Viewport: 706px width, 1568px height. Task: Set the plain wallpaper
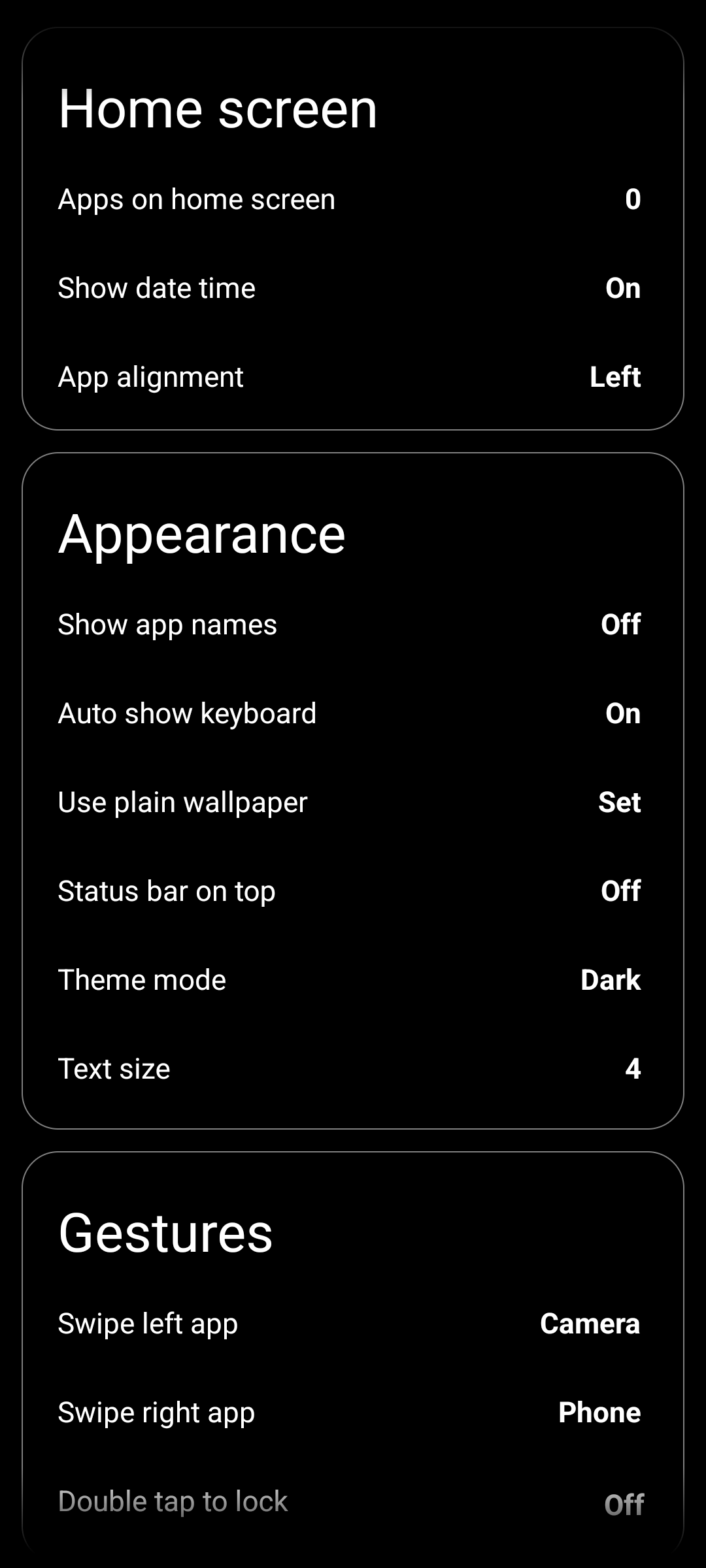[619, 802]
